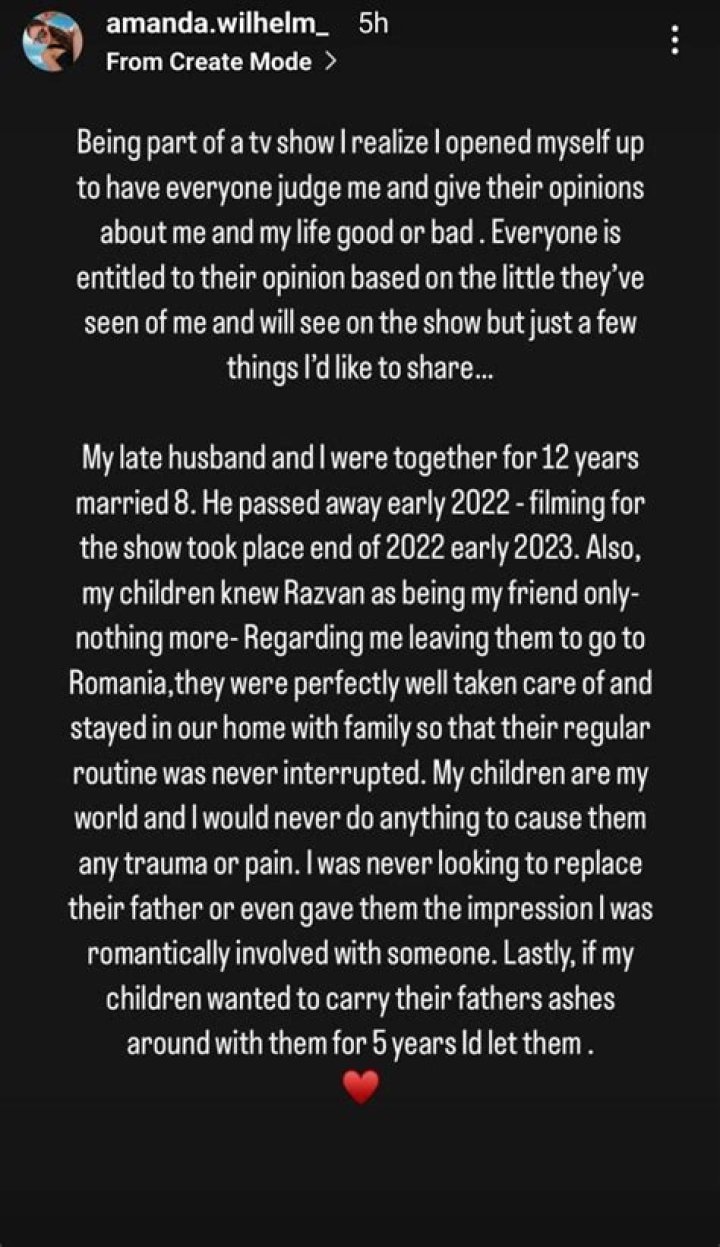Screen dimensions: 720x1247
Task: Open the three-dot overflow menu
Action: click(x=675, y=41)
